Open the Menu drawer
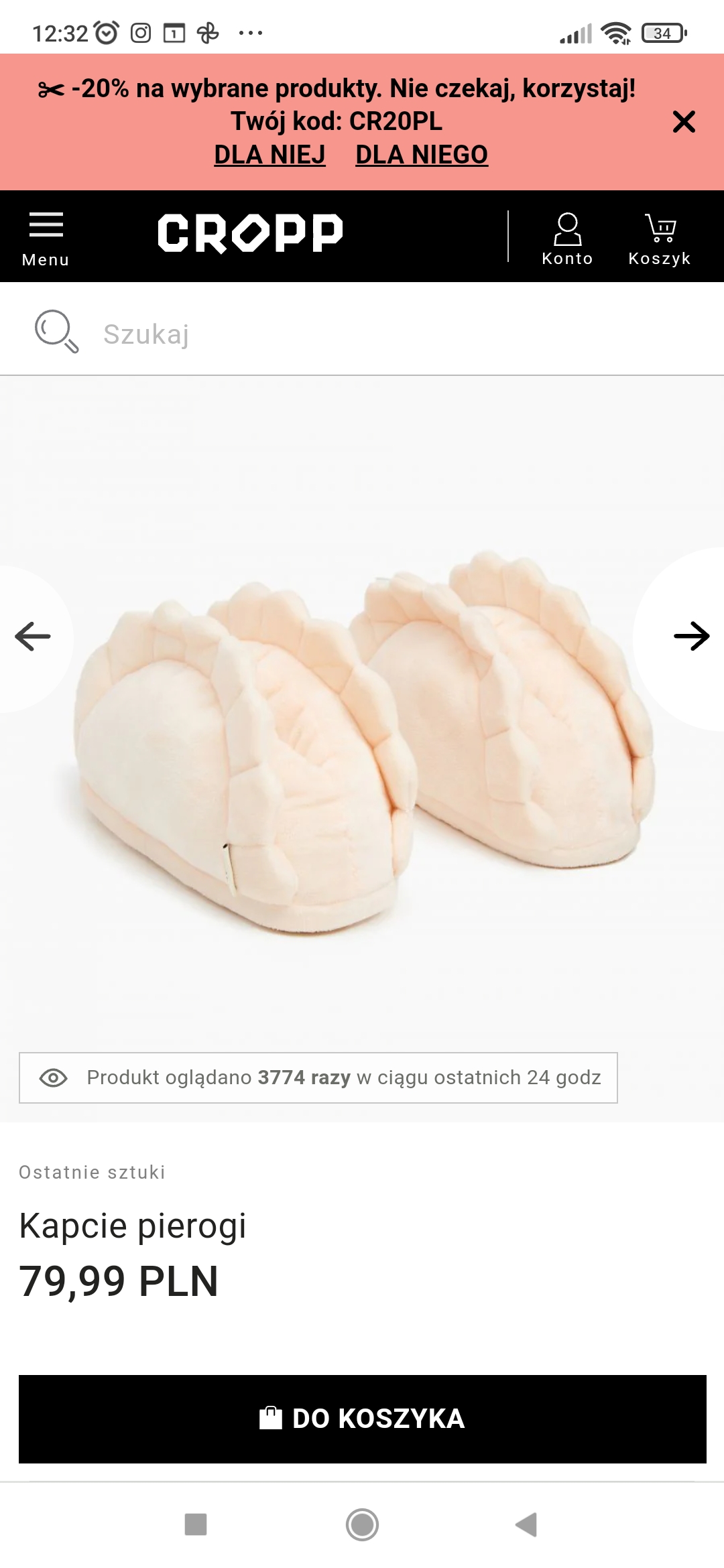 pyautogui.click(x=46, y=238)
